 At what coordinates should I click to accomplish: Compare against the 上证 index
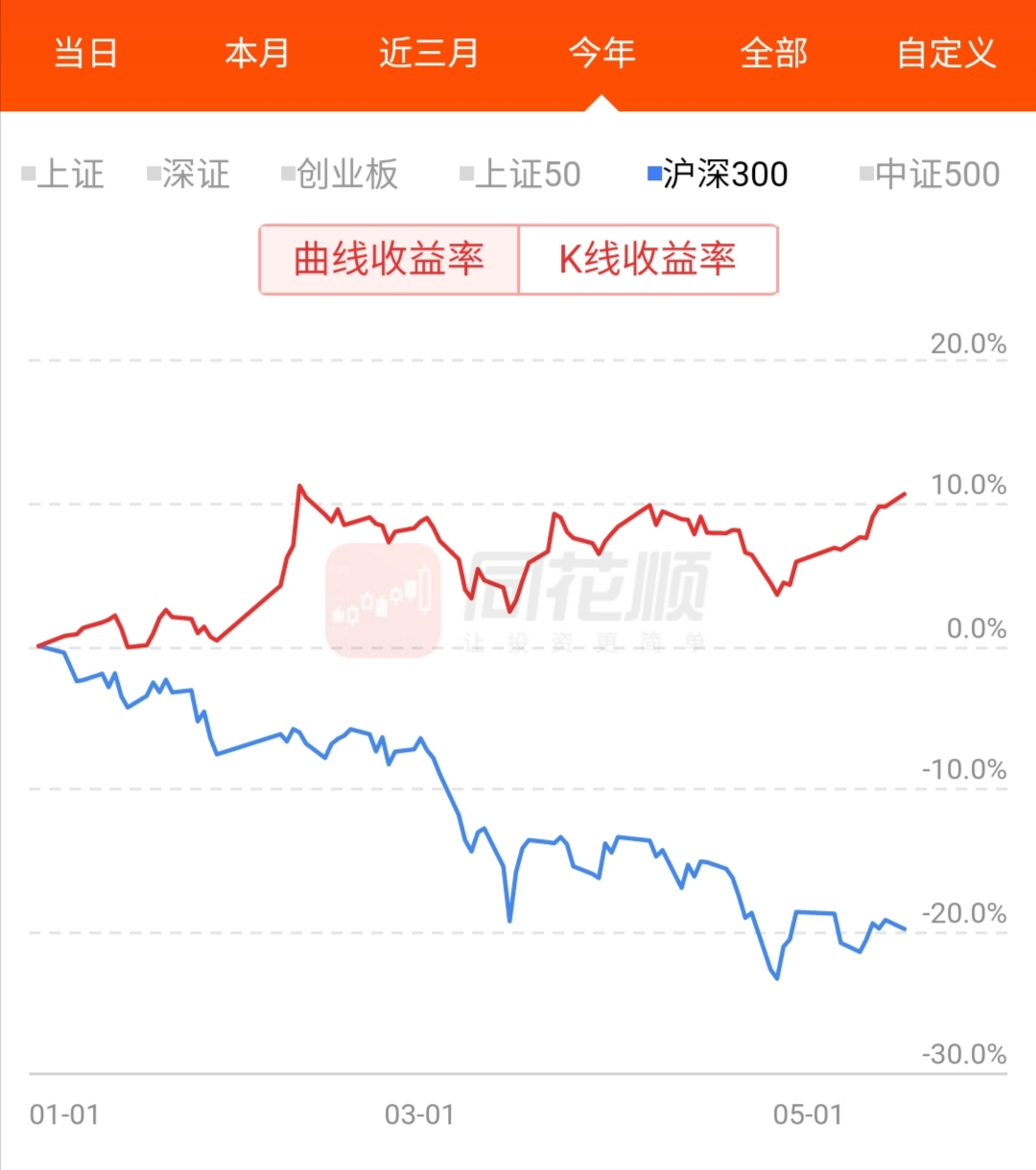pyautogui.click(x=63, y=175)
